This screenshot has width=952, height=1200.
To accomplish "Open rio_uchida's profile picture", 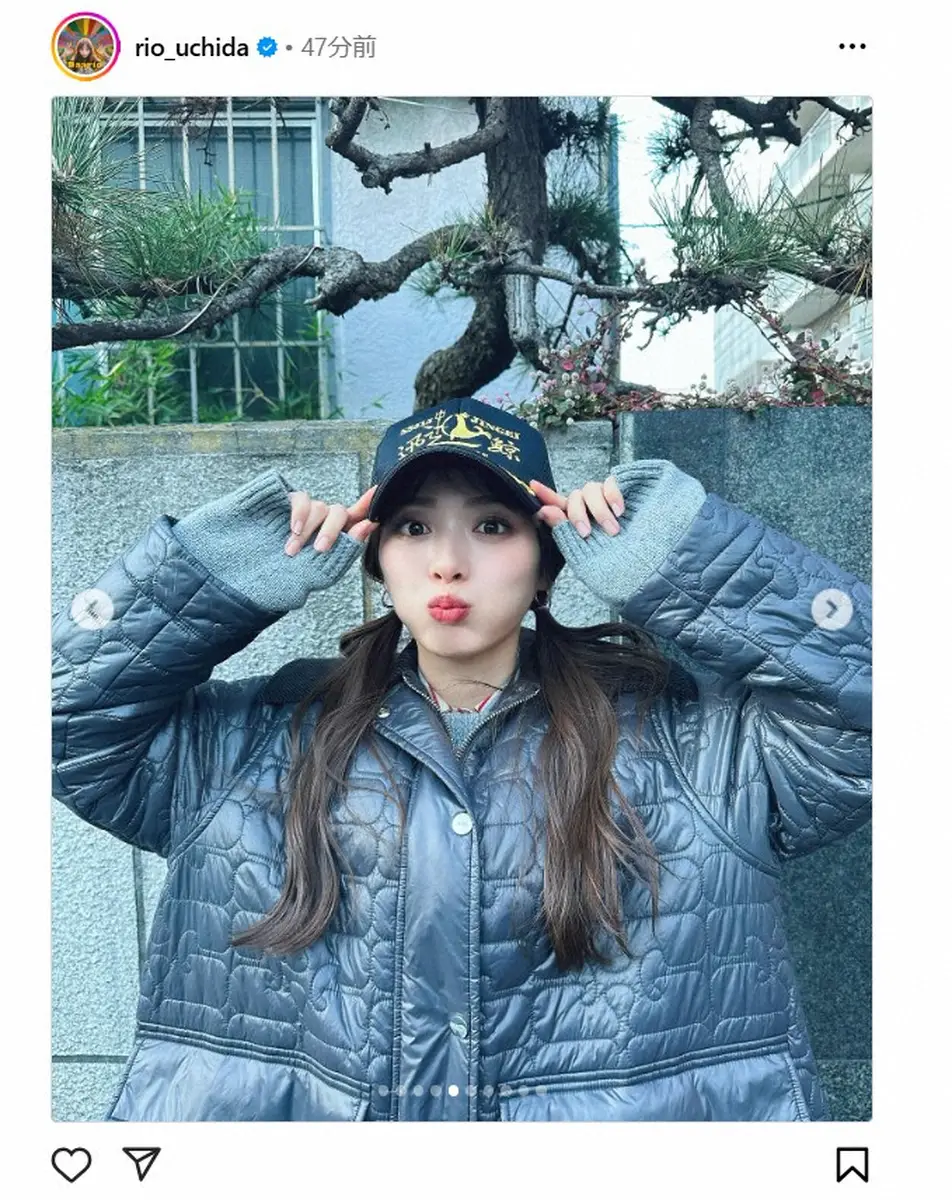I will click(x=86, y=47).
